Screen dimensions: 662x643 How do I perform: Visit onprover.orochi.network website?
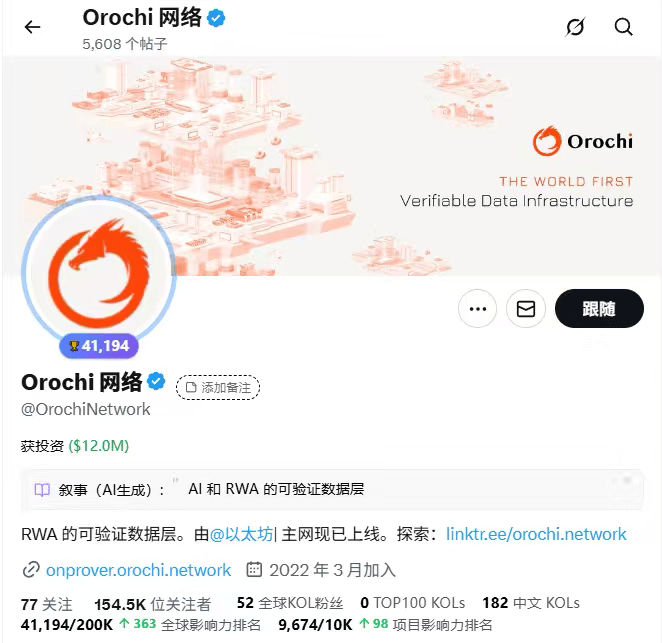[138, 570]
